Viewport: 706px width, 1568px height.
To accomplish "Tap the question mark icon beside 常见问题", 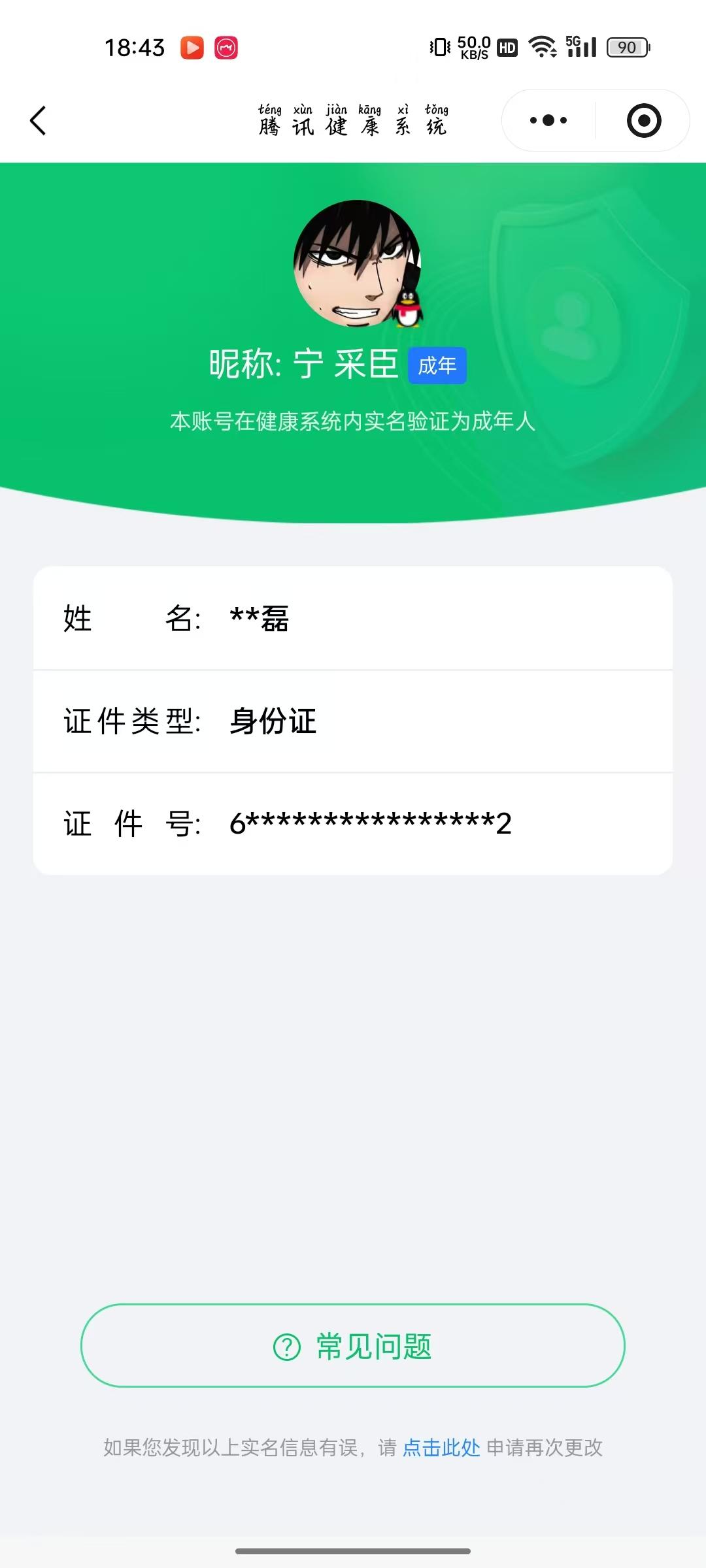I will (286, 1346).
